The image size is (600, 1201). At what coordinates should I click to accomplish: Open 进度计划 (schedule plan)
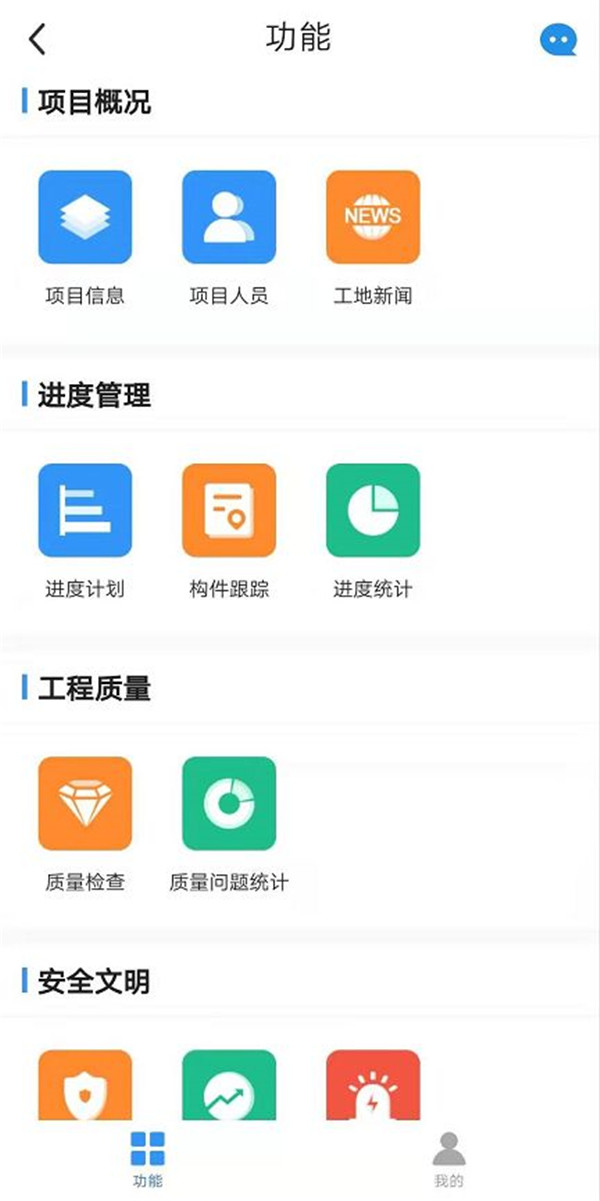coord(85,510)
